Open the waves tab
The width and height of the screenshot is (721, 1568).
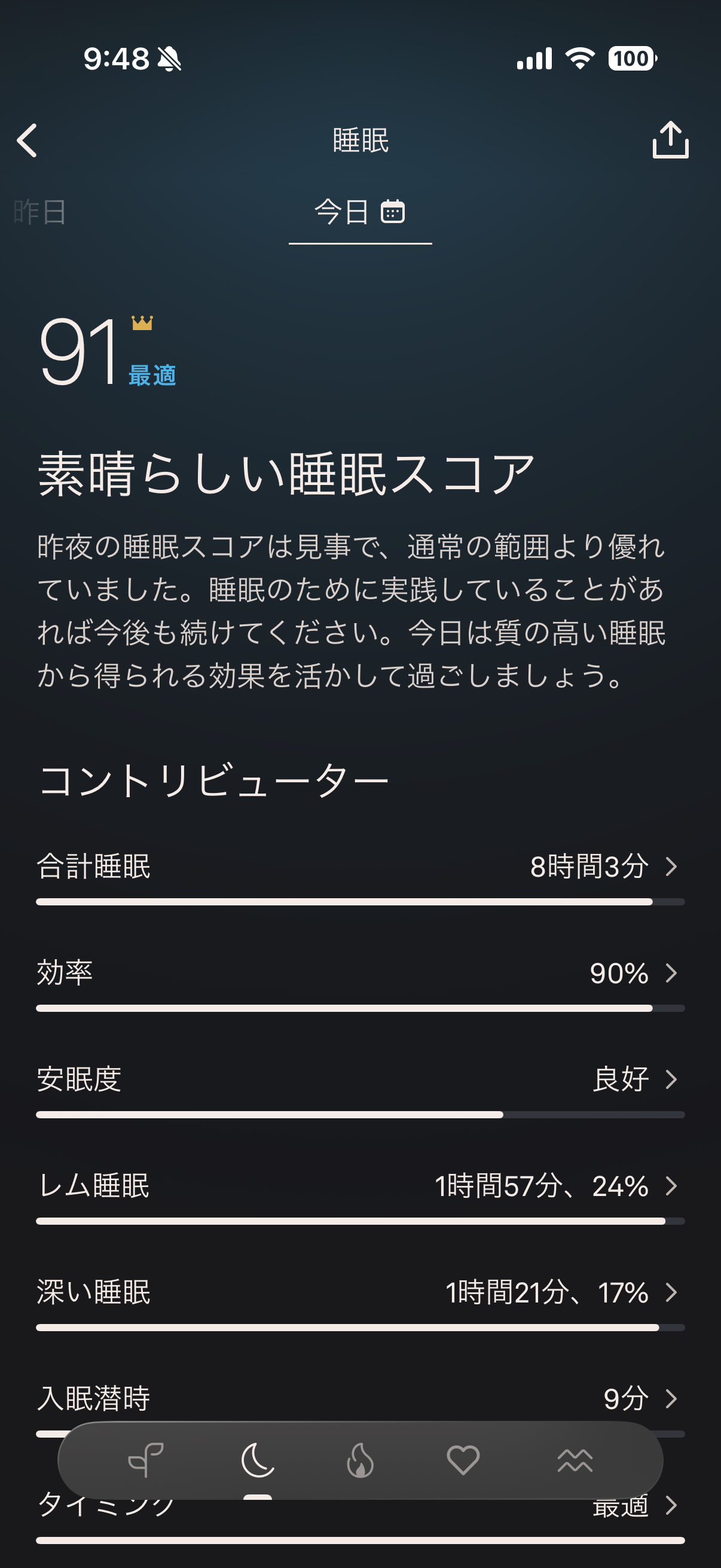pos(575,1460)
